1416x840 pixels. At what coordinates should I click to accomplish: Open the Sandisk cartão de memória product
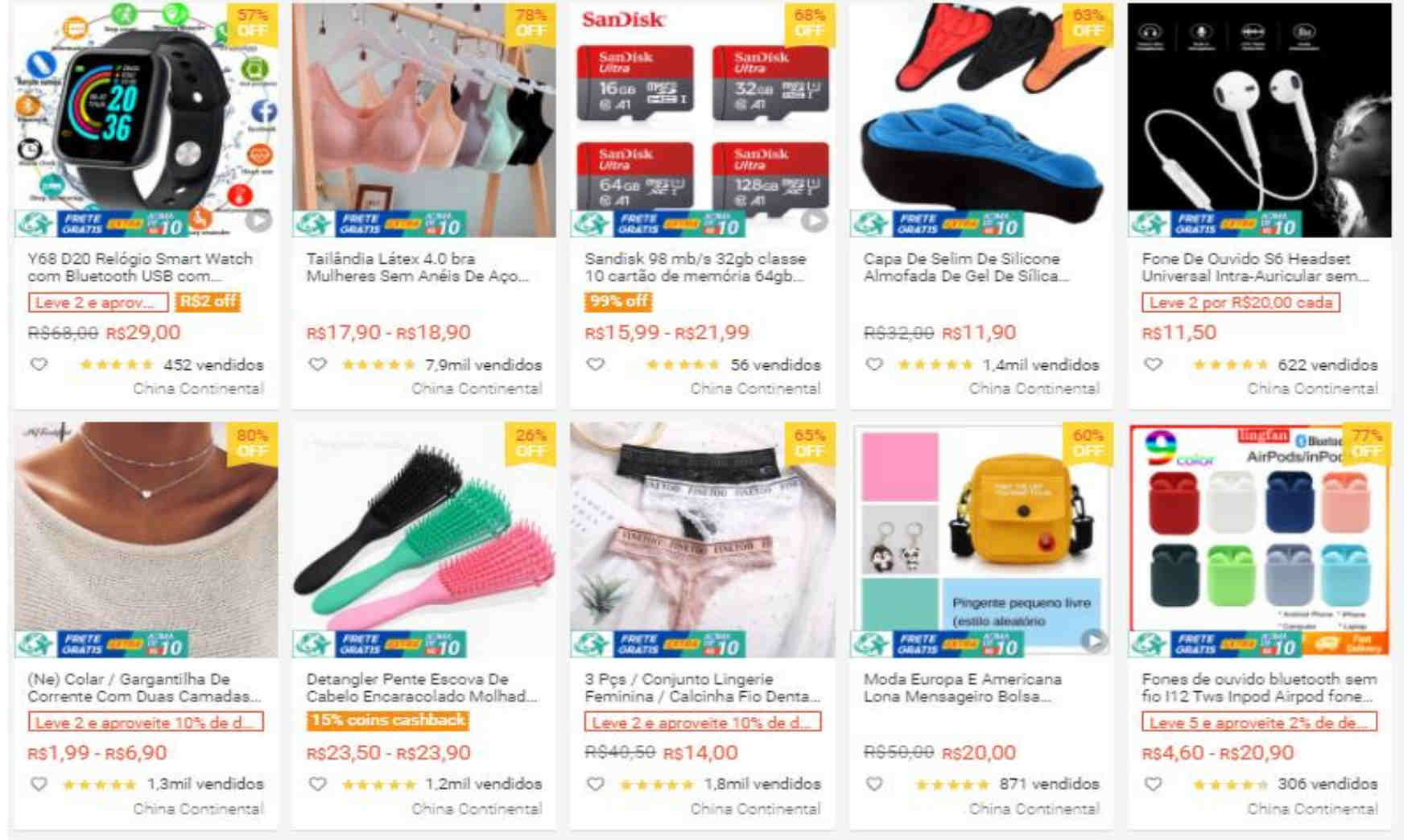pos(696,267)
